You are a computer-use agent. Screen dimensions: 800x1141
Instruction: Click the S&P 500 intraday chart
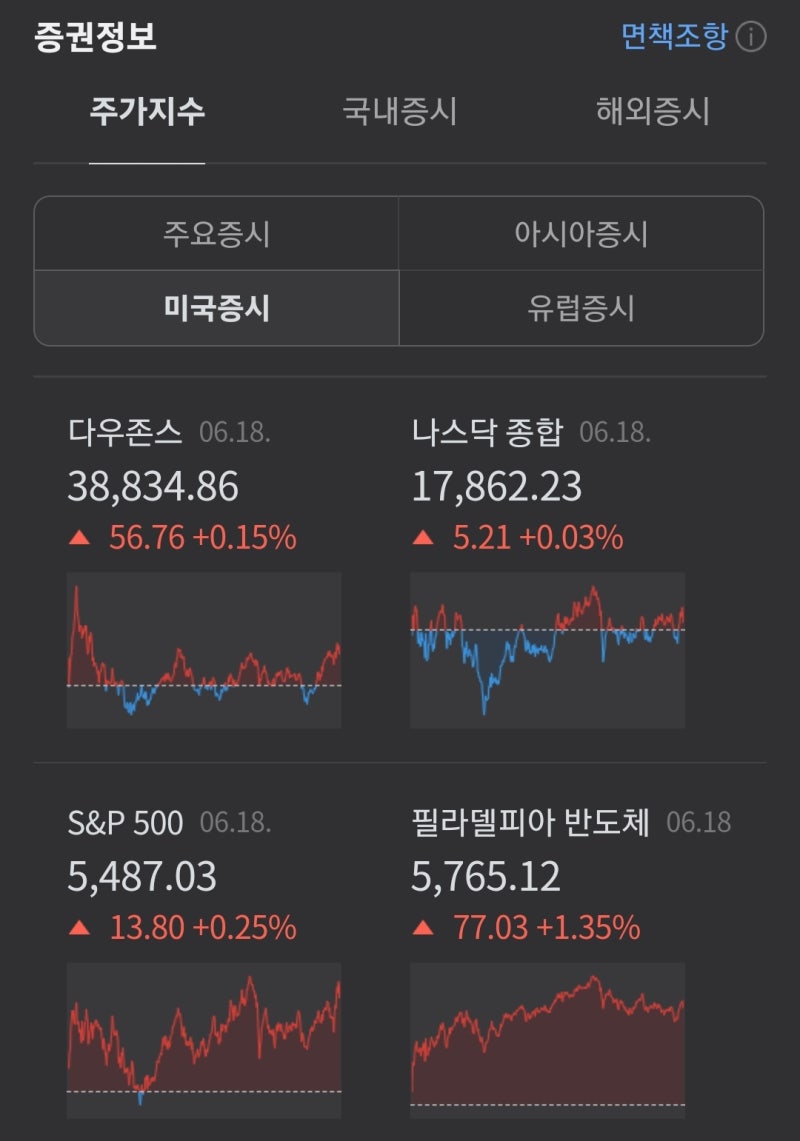coord(203,1040)
